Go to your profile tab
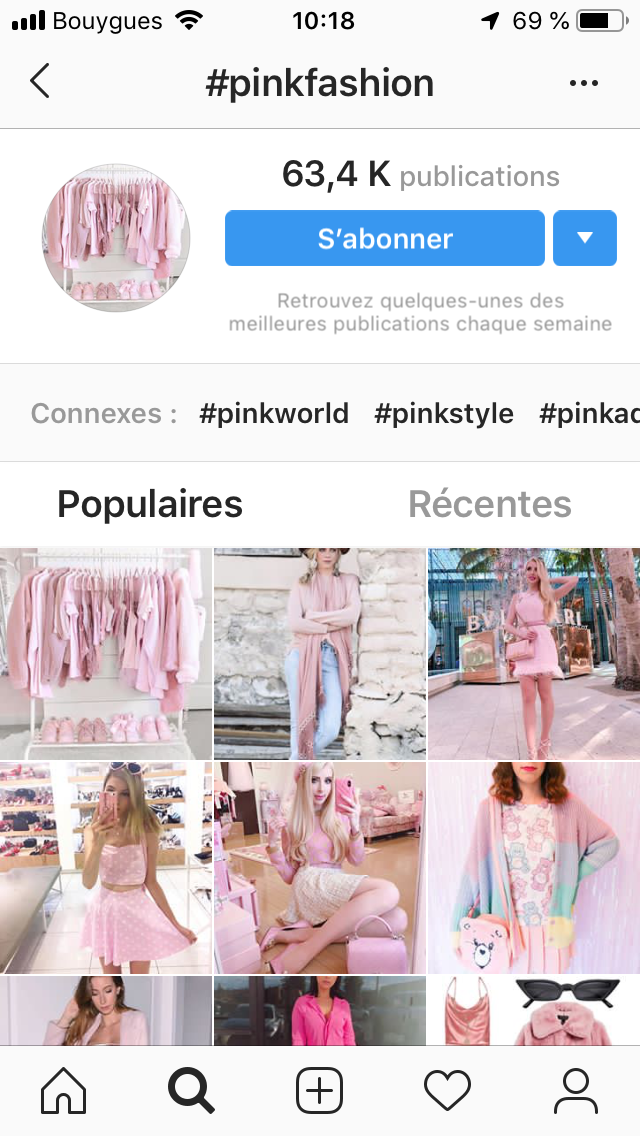Viewport: 640px width, 1136px height. point(575,1090)
